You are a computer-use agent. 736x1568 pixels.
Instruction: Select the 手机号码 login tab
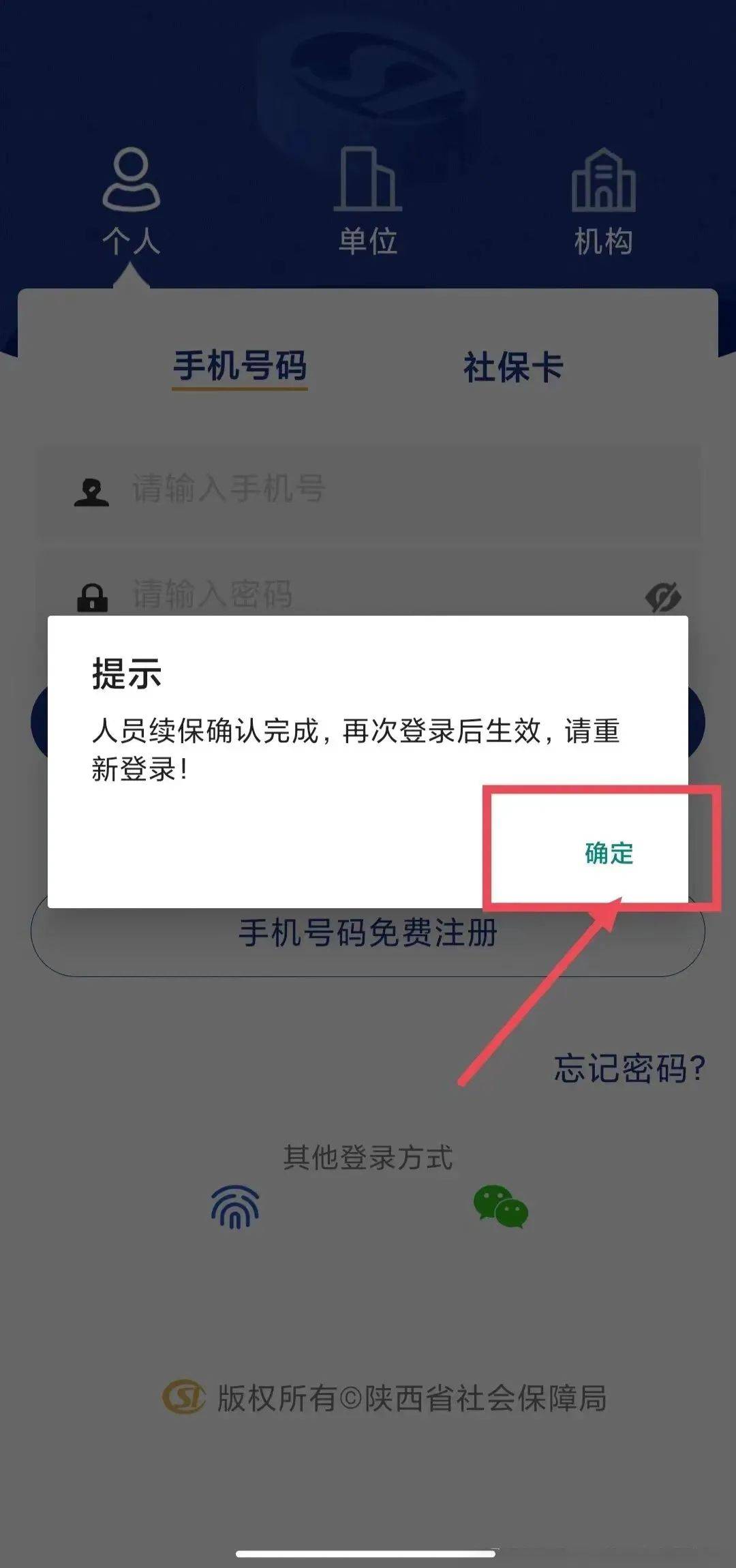pyautogui.click(x=239, y=367)
